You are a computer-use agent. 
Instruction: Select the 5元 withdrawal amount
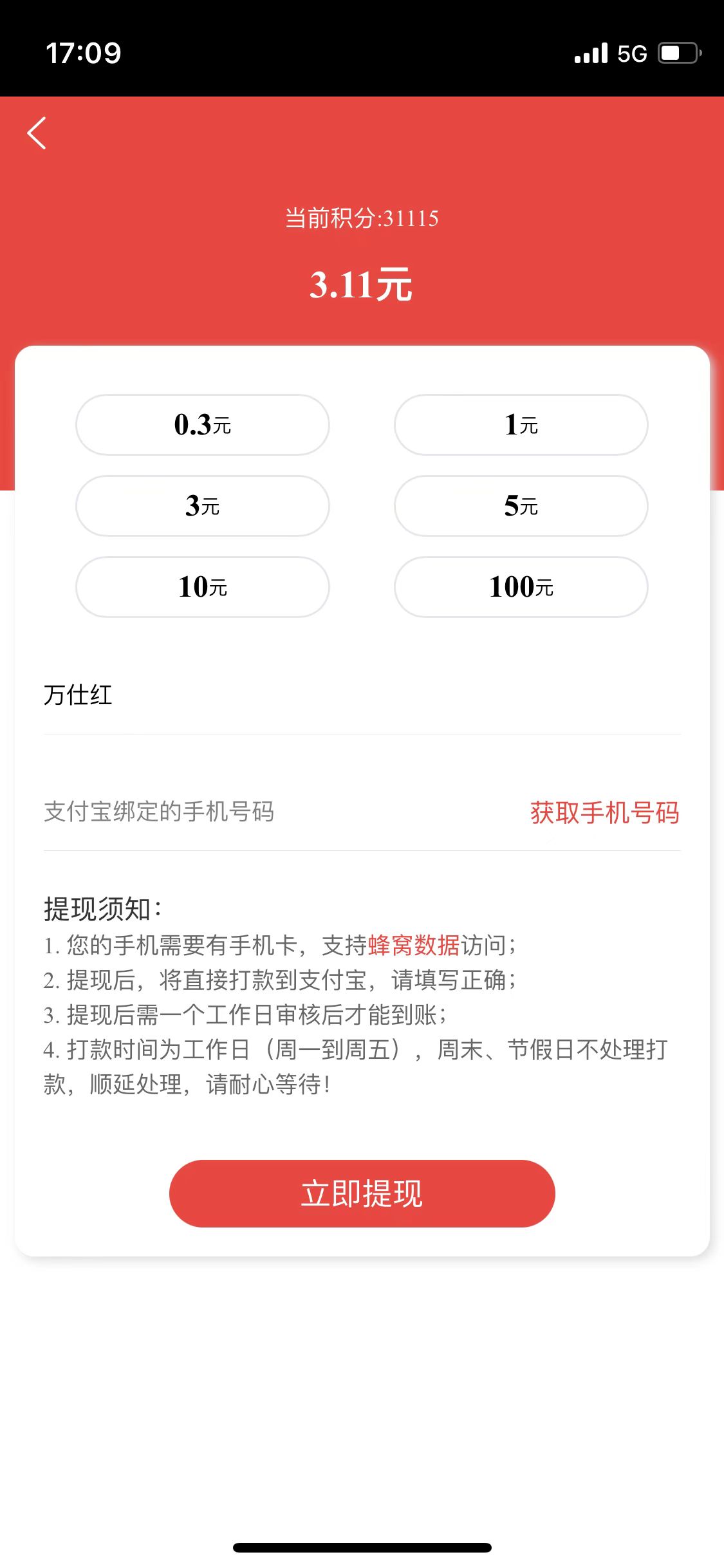tap(521, 506)
